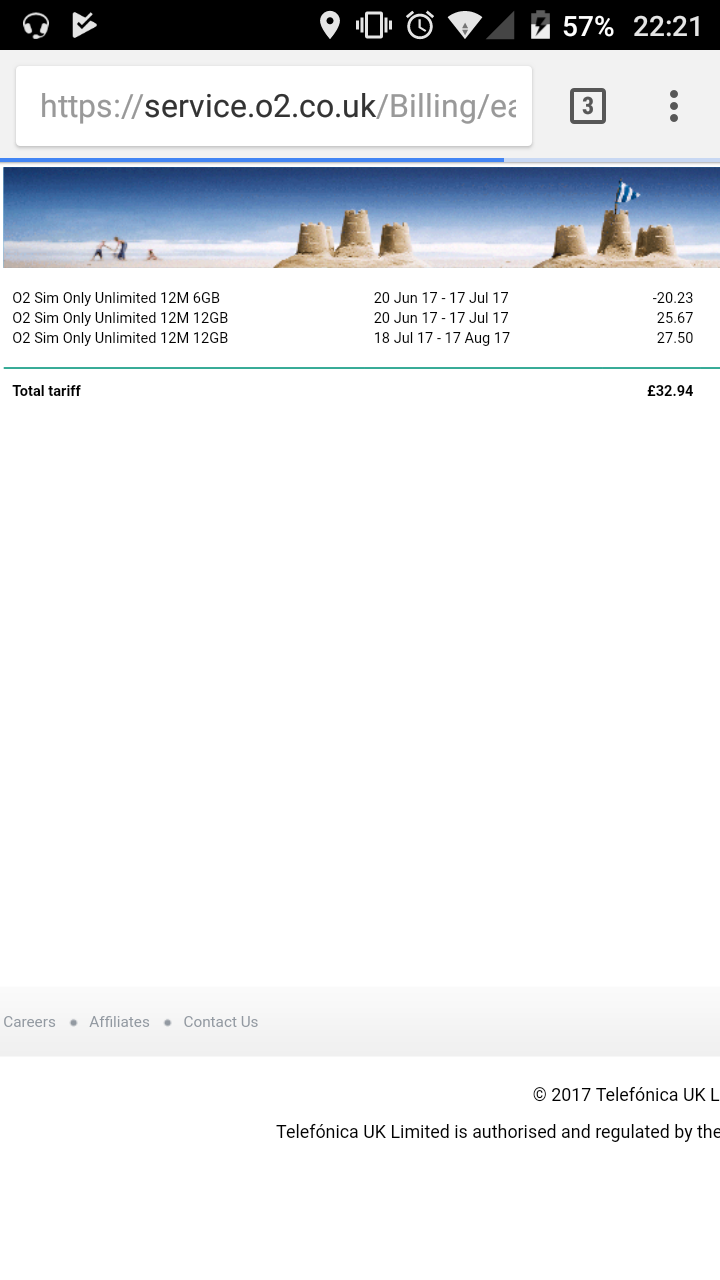Tap the Wi-Fi indicator in the status bar
Viewport: 720px width, 1280px height.
click(x=465, y=25)
